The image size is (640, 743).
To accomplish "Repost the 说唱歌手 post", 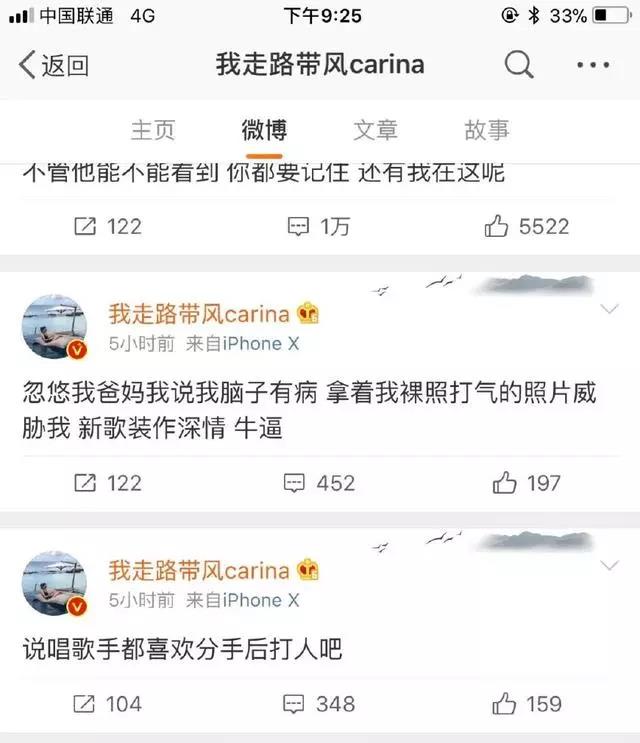I will pyautogui.click(x=108, y=704).
